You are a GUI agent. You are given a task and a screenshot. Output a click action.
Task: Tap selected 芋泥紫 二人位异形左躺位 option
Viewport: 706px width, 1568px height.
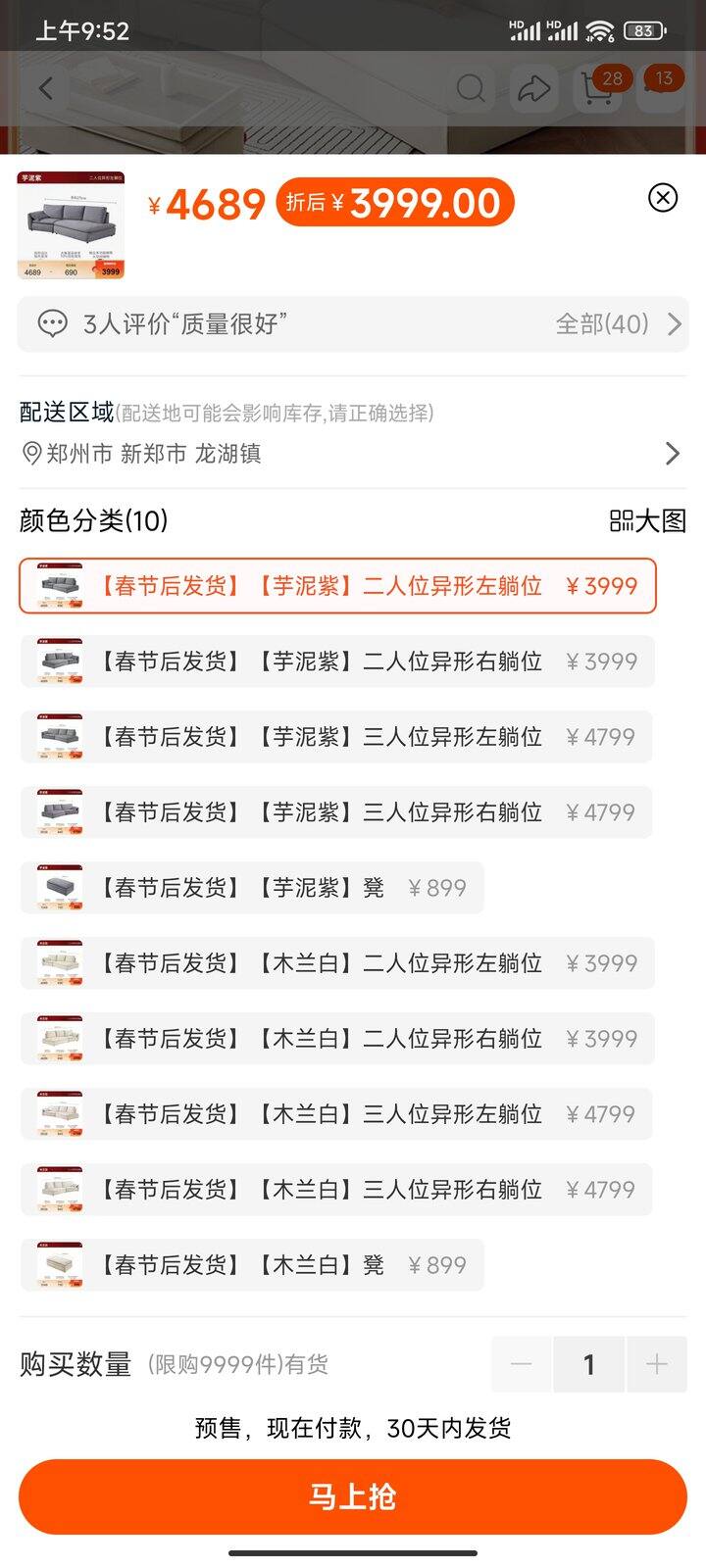pos(337,586)
